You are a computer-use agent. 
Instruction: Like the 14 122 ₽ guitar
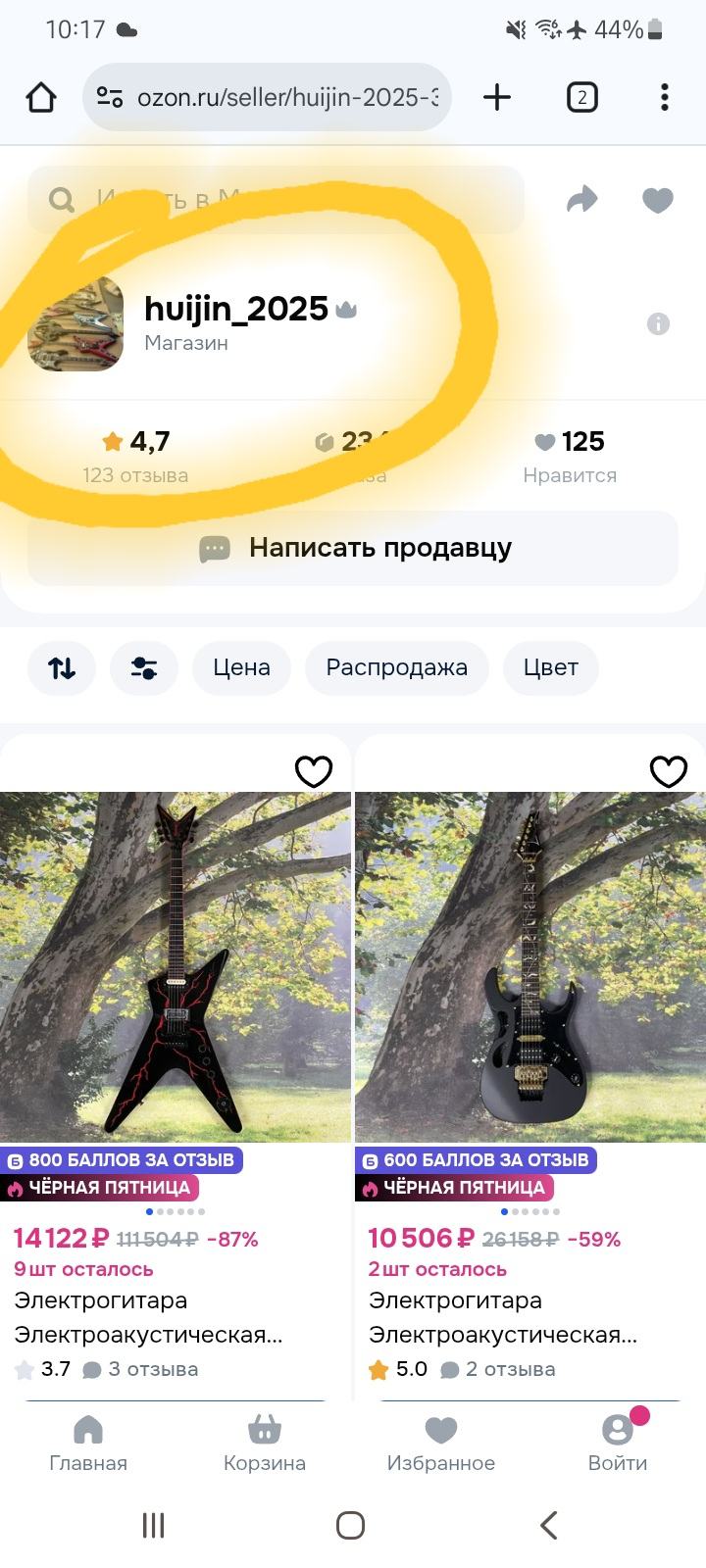[314, 772]
